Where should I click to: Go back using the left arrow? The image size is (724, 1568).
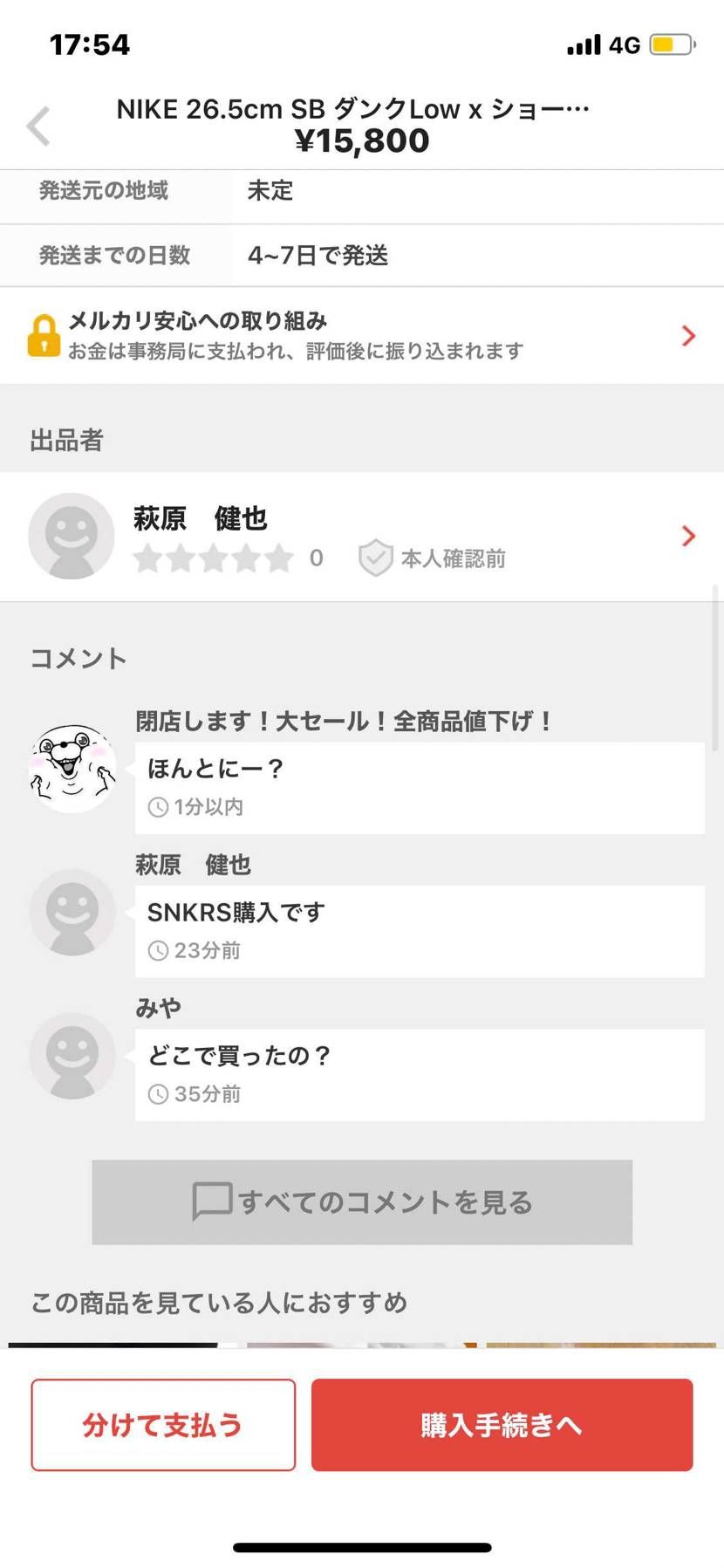click(37, 125)
